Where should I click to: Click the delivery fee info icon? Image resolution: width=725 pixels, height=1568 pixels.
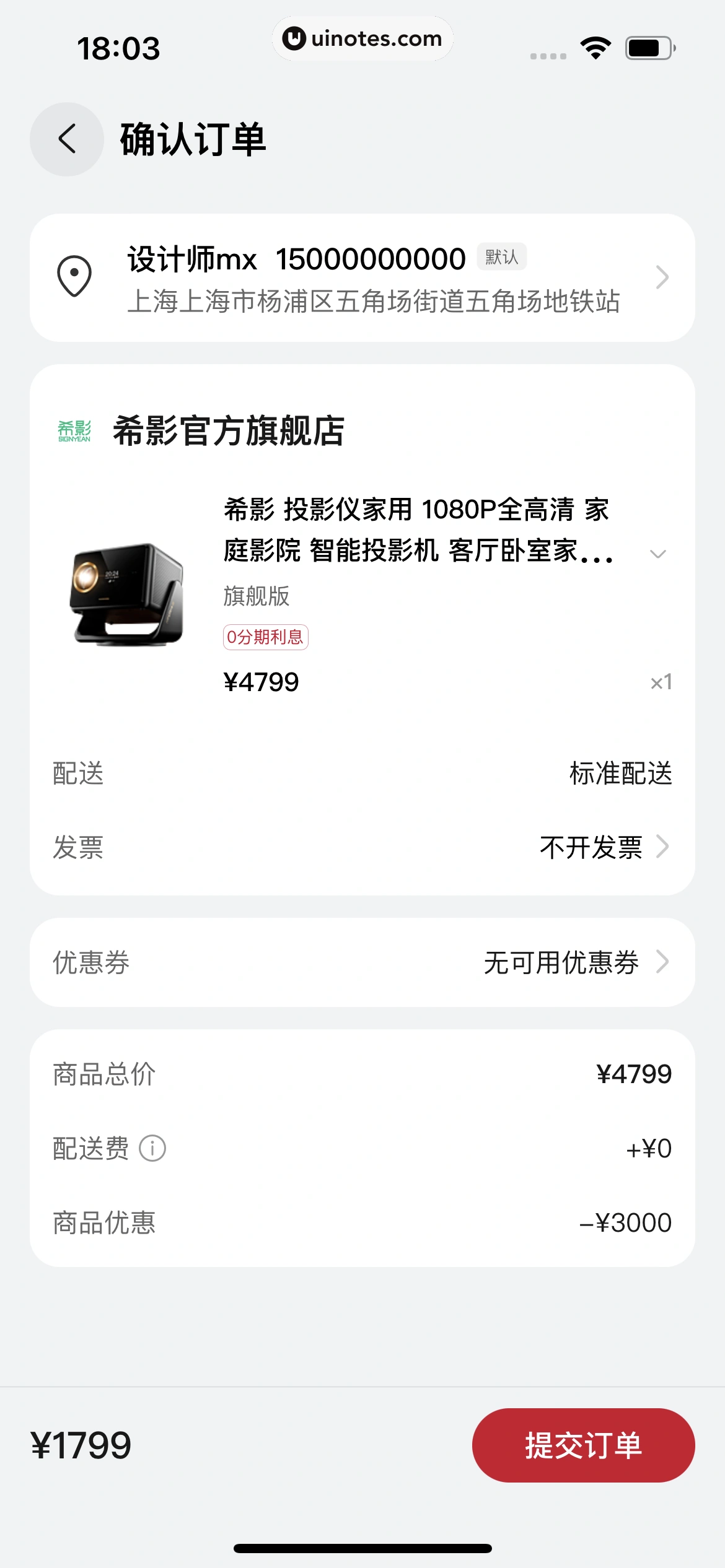152,1148
